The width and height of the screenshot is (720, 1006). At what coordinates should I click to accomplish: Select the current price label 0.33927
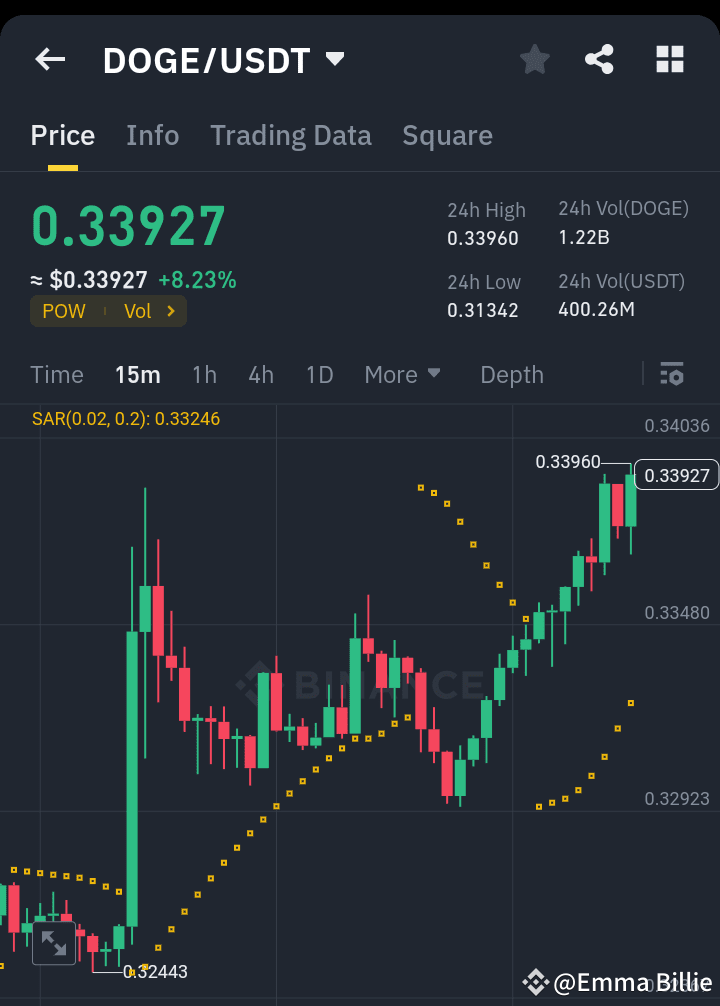coord(676,475)
